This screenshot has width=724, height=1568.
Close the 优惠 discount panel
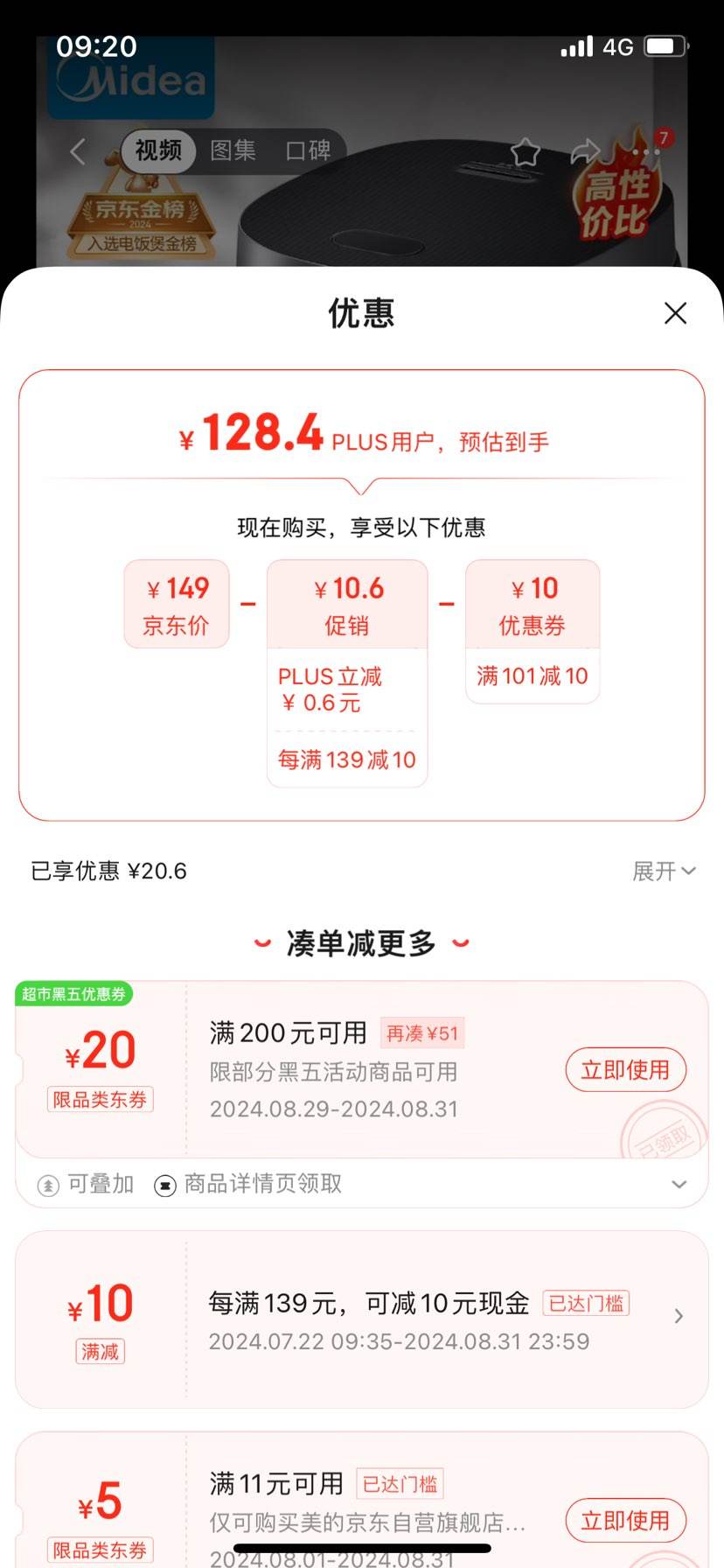[675, 313]
